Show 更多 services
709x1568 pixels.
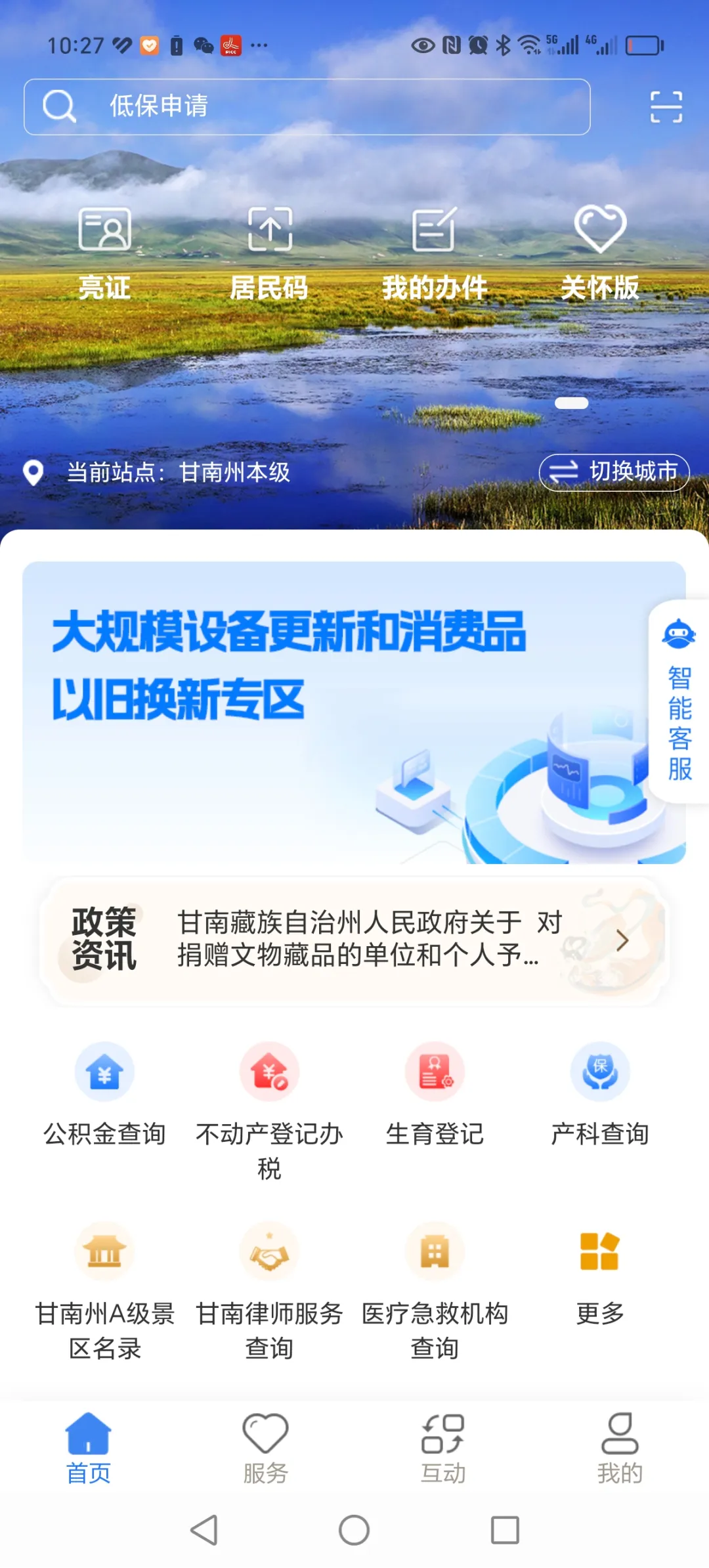(x=599, y=1274)
